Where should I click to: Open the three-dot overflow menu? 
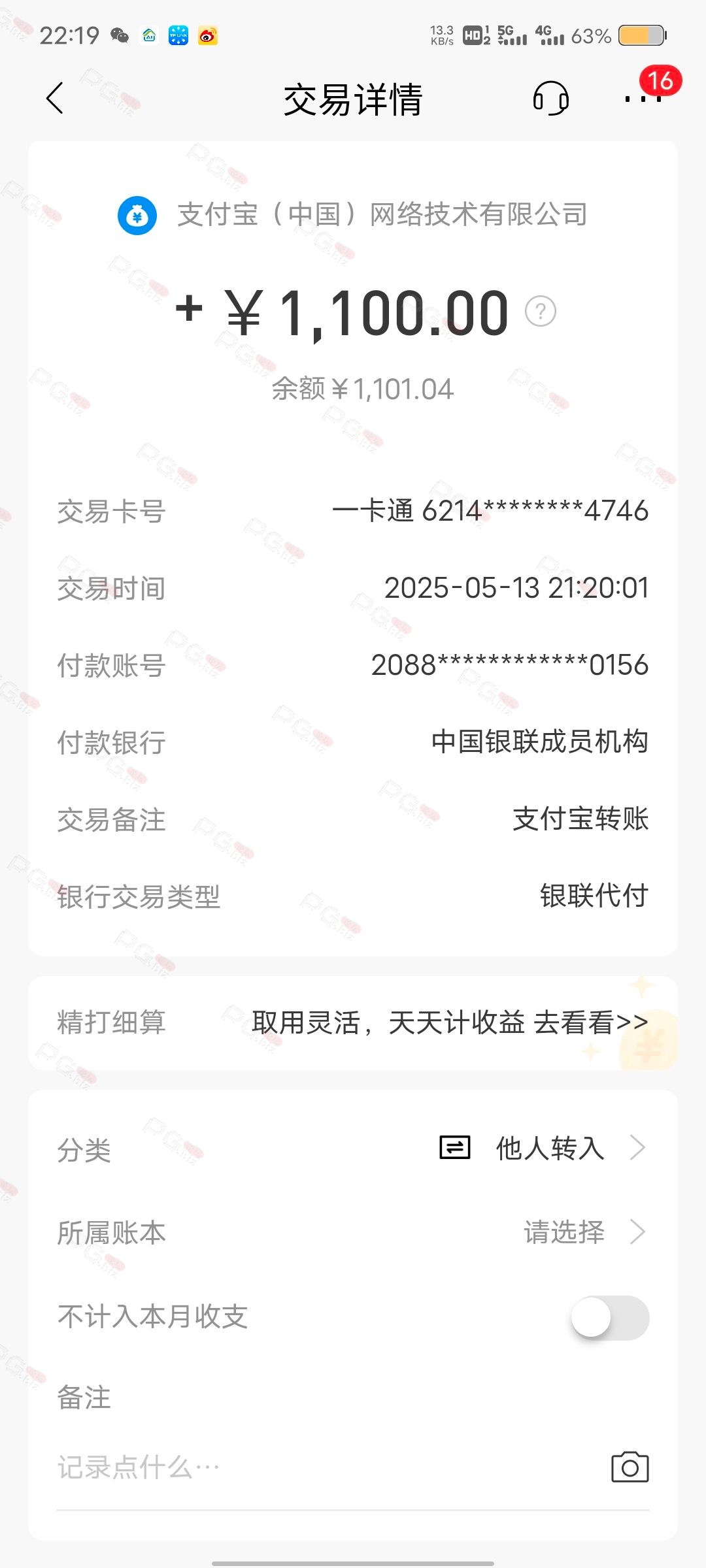click(x=643, y=99)
